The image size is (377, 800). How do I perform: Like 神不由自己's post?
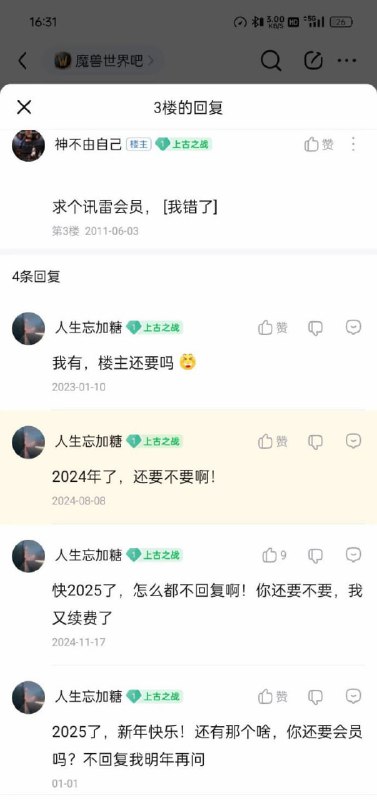[319, 144]
